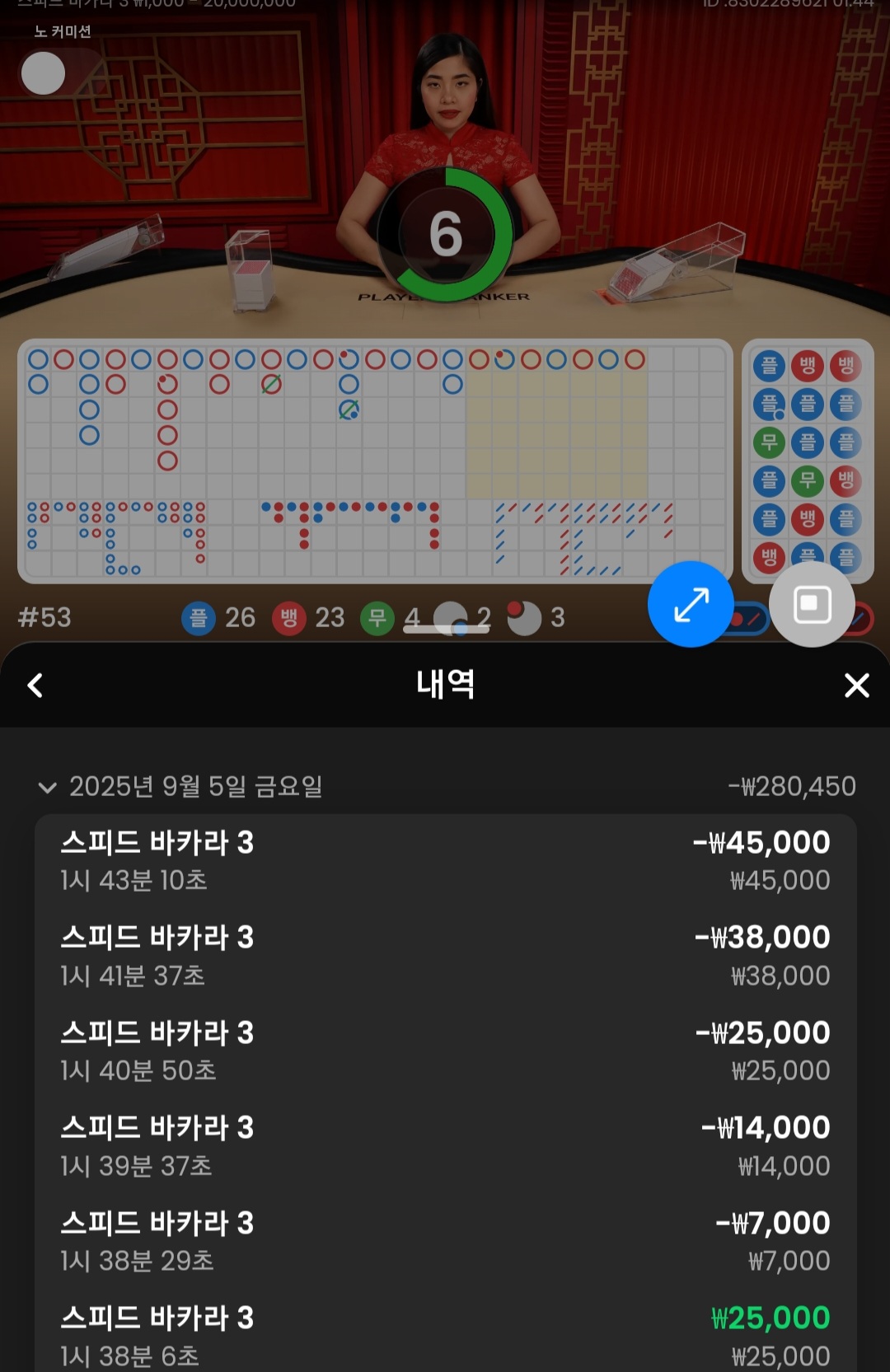Go back from the 내역 panel
This screenshot has height=1372, width=890.
click(x=35, y=685)
